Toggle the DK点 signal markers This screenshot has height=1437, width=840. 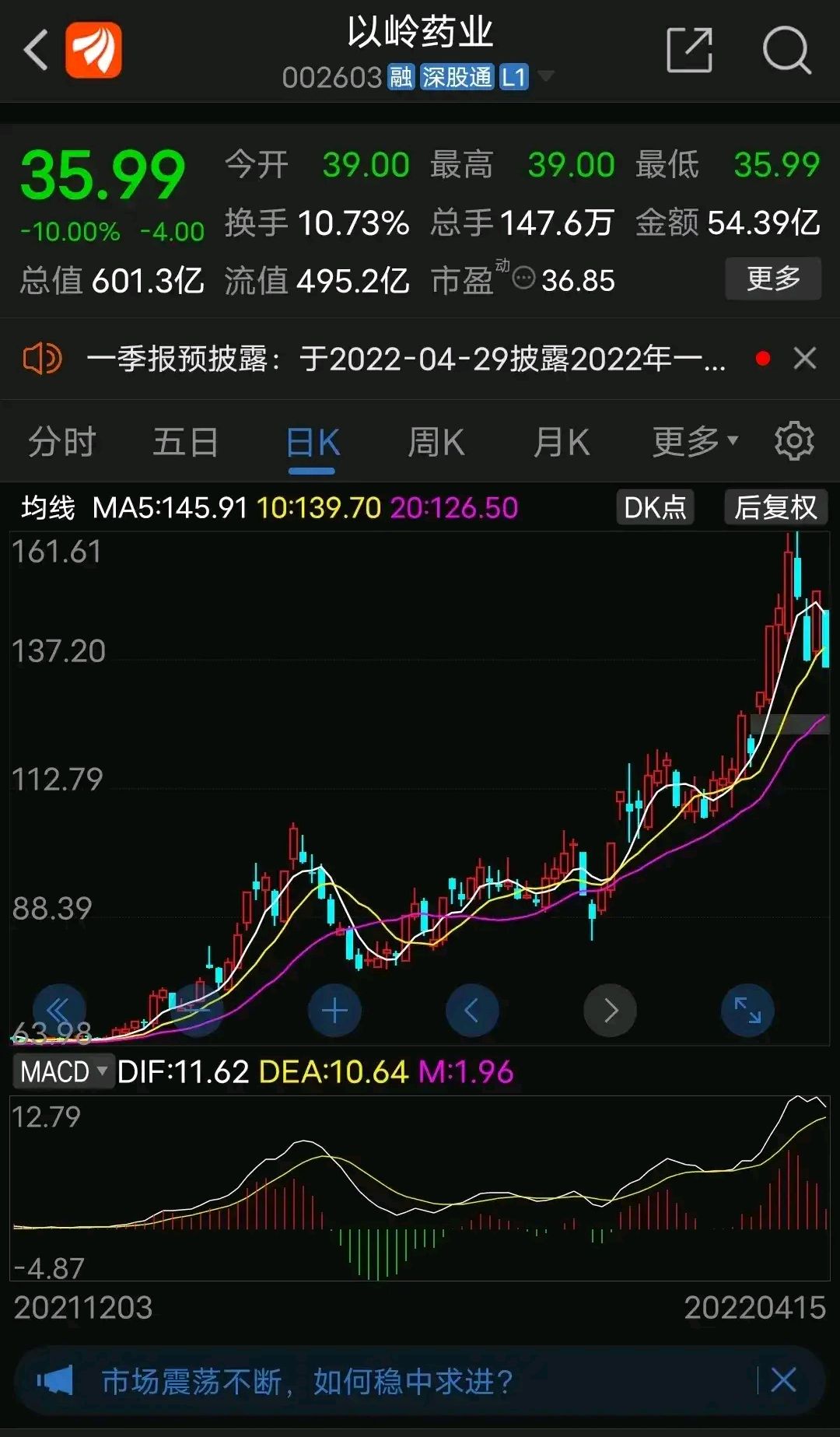click(x=654, y=506)
